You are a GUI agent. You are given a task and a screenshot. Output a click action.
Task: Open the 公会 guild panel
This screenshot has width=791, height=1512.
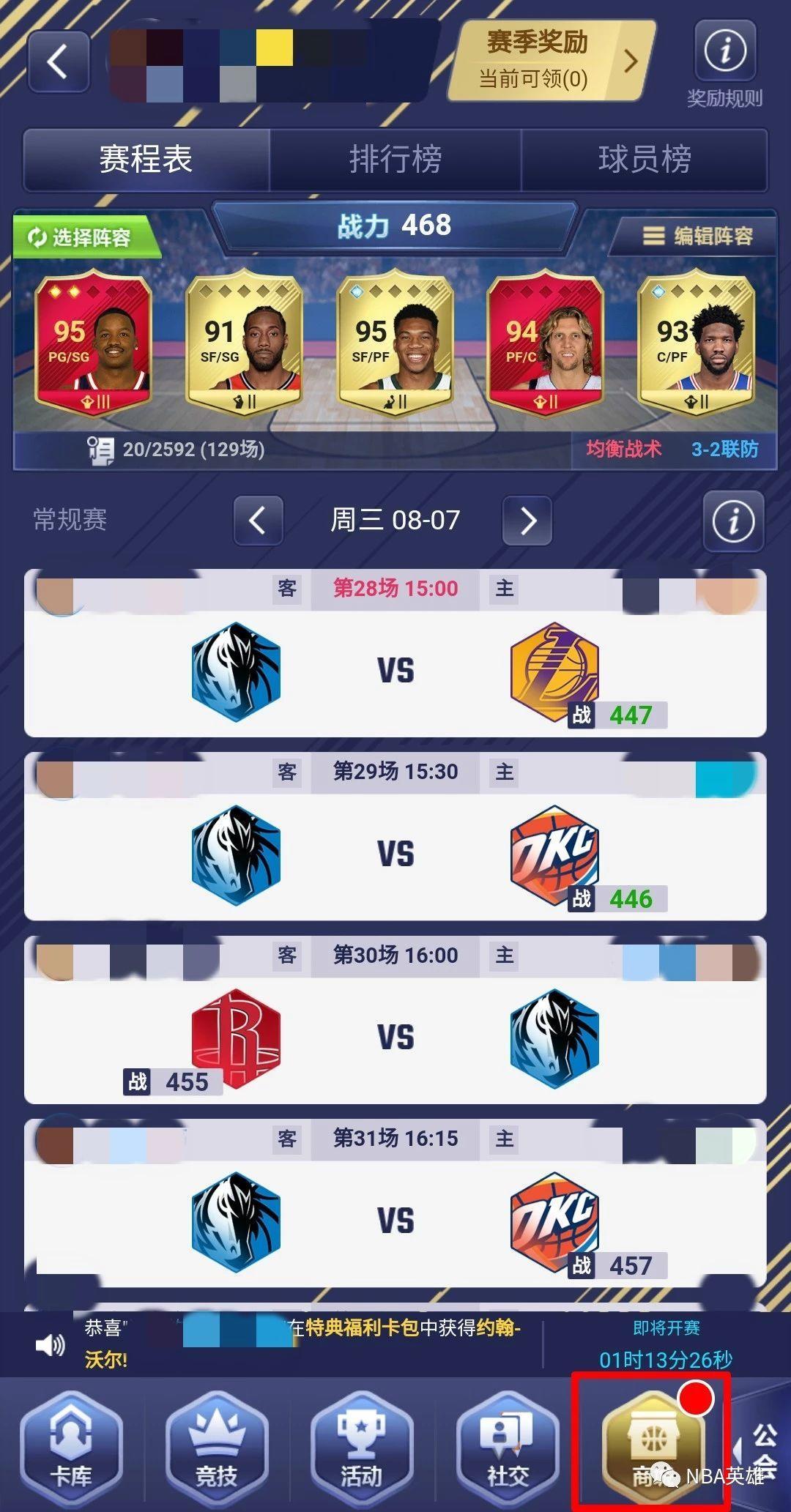pyautogui.click(x=769, y=1446)
